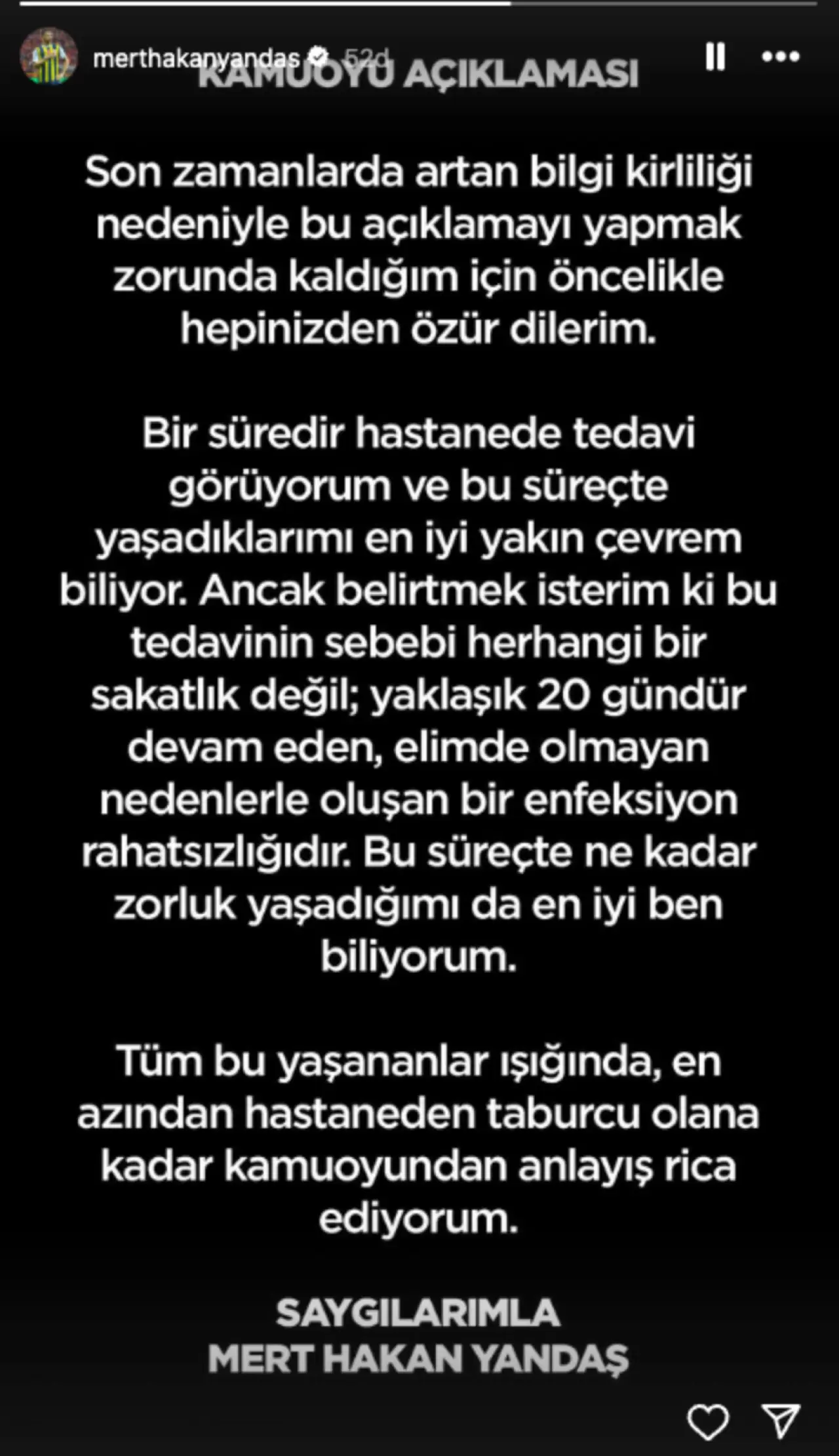This screenshot has height=1456, width=839.
Task: Tap the merthakanyandas profile picture
Action: coord(49,56)
